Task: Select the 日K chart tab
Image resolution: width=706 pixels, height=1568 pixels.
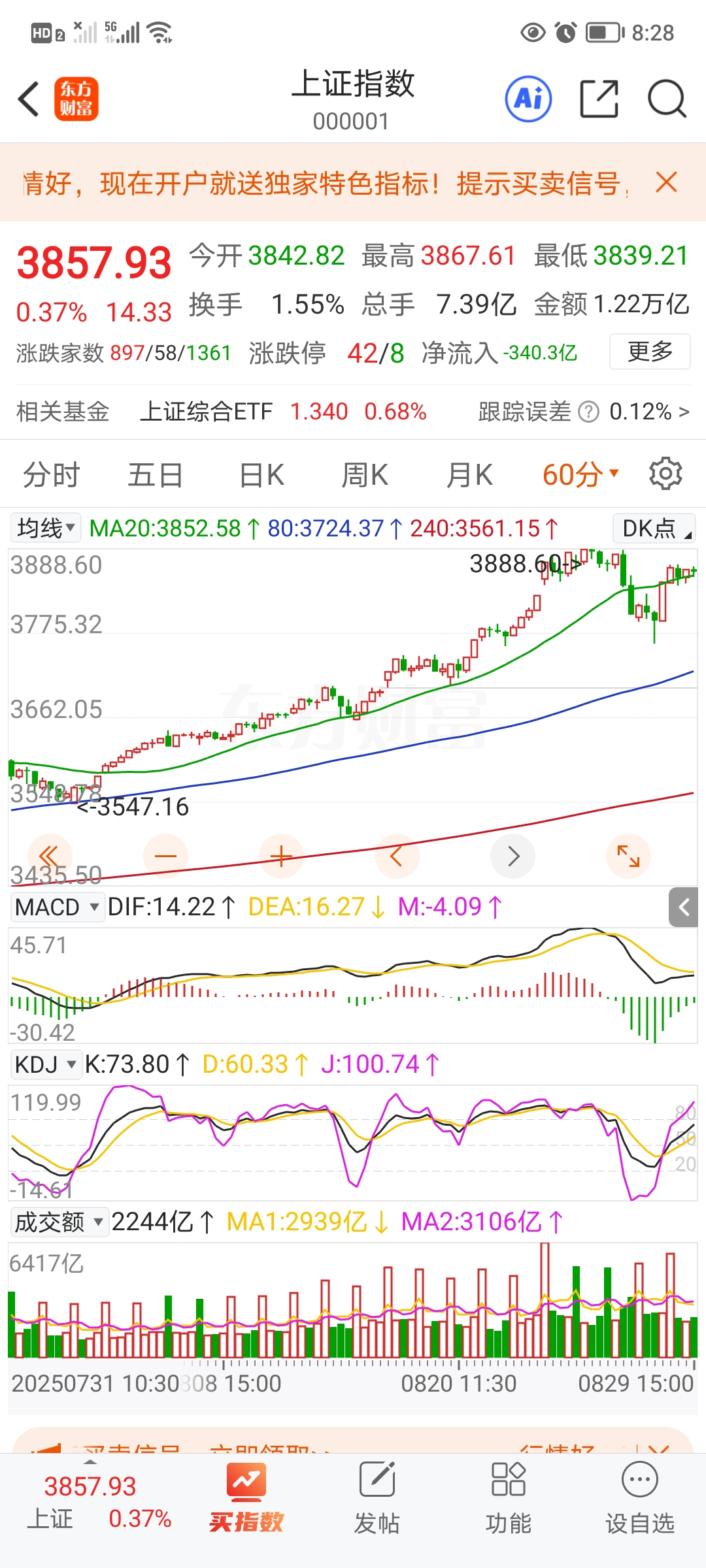Action: 261,475
